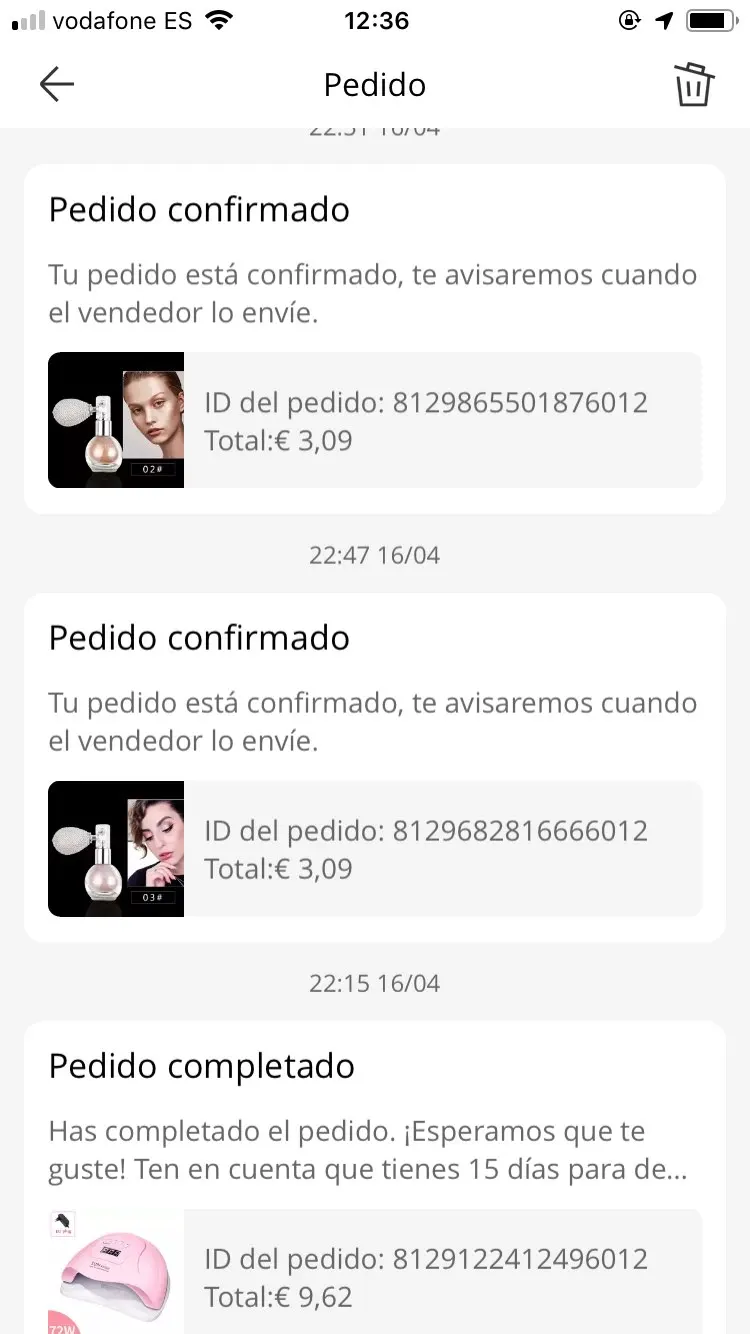750x1334 pixels.
Task: Open confirmed order 8129865501876012
Action: tap(375, 420)
